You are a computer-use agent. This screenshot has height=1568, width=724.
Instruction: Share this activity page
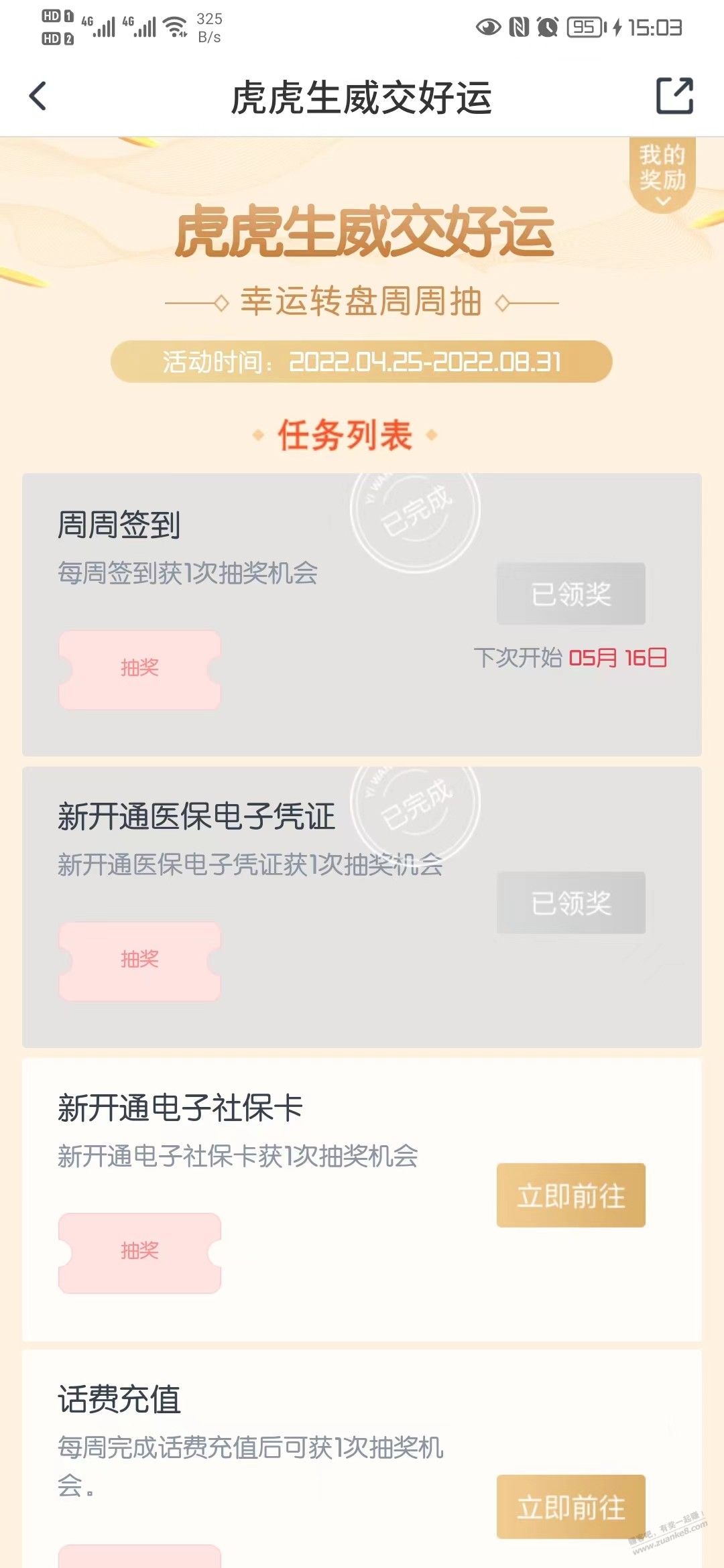(674, 96)
